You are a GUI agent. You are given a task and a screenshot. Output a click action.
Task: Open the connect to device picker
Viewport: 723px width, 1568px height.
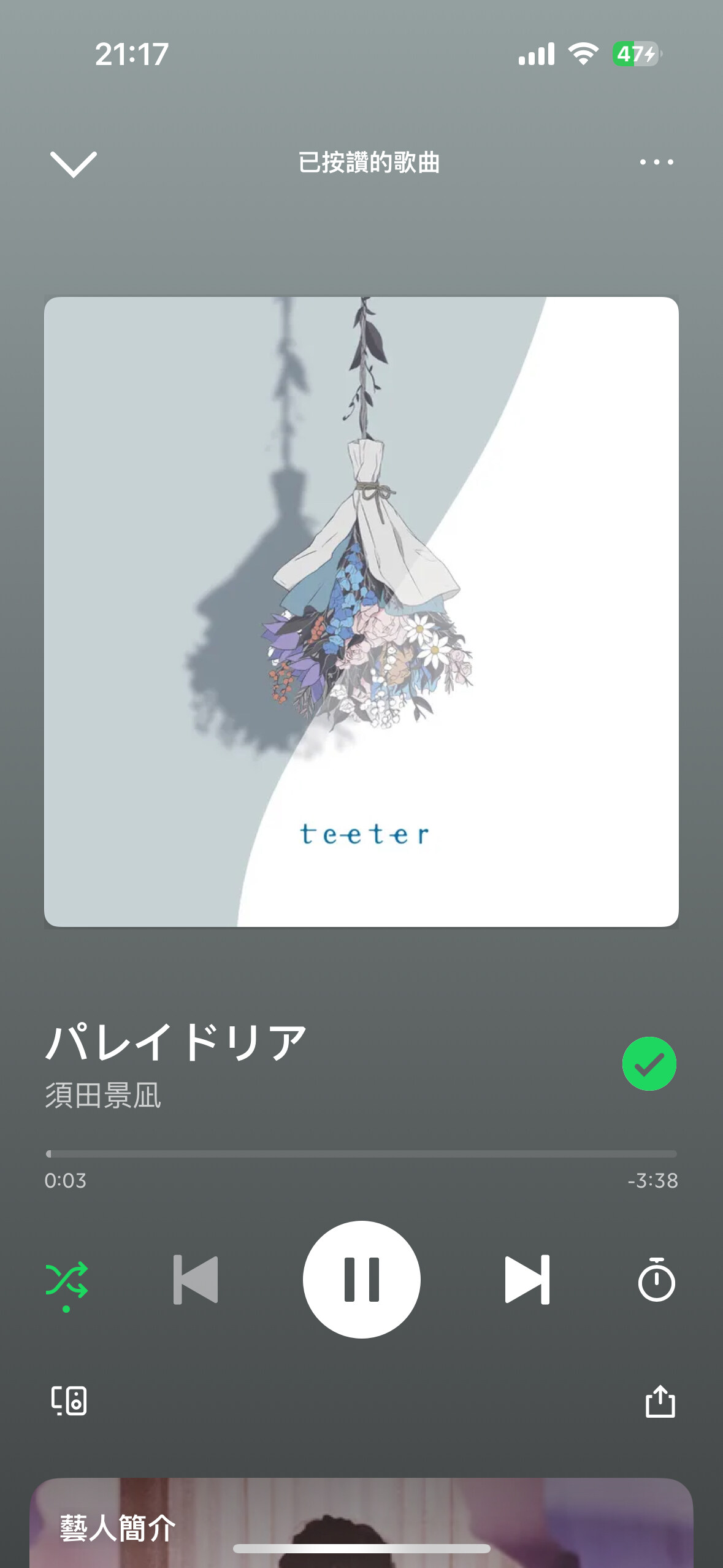pyautogui.click(x=69, y=1401)
